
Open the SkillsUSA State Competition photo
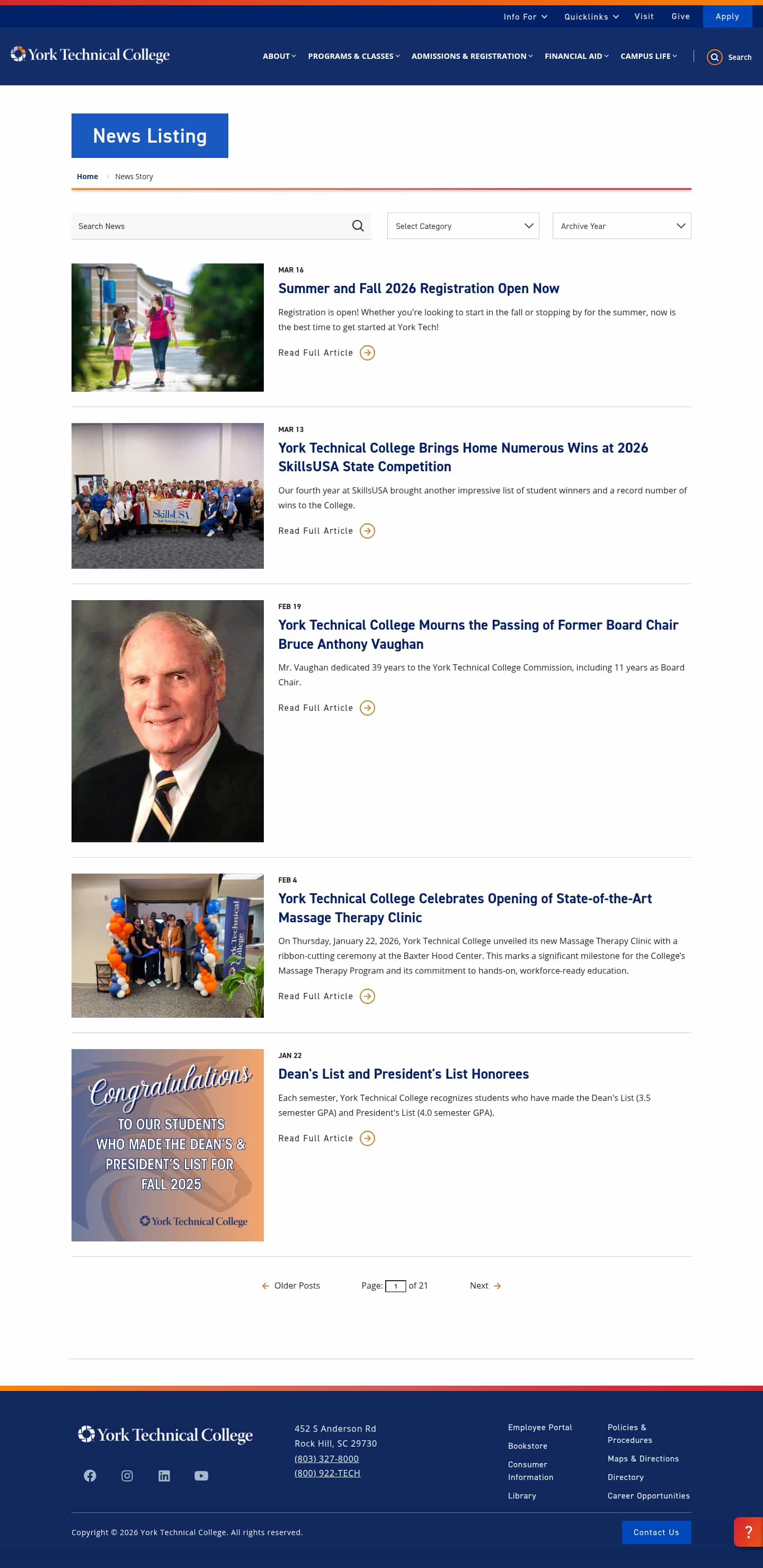(x=167, y=496)
